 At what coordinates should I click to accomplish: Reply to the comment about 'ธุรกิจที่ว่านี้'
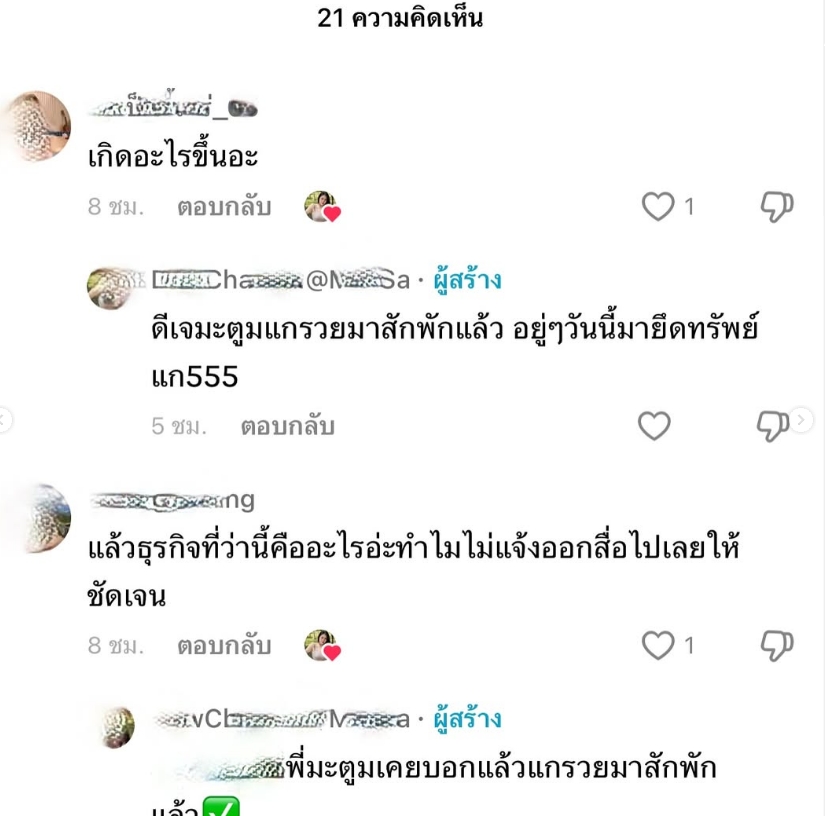224,646
